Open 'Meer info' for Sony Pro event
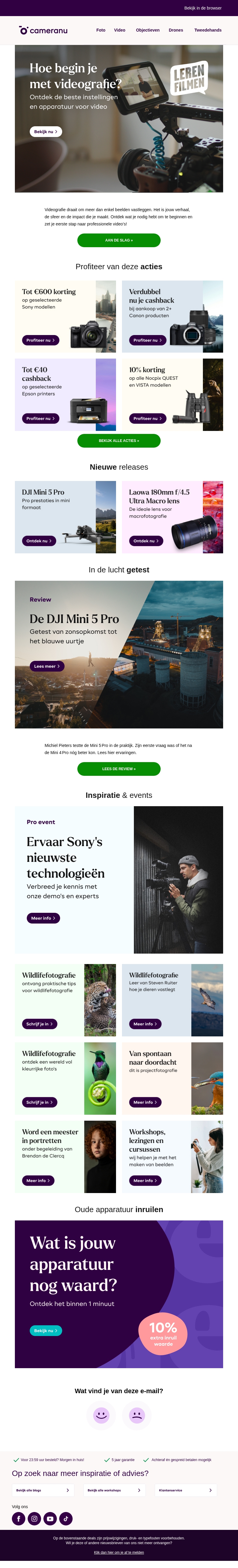The height and width of the screenshot is (1568, 238). tap(43, 918)
